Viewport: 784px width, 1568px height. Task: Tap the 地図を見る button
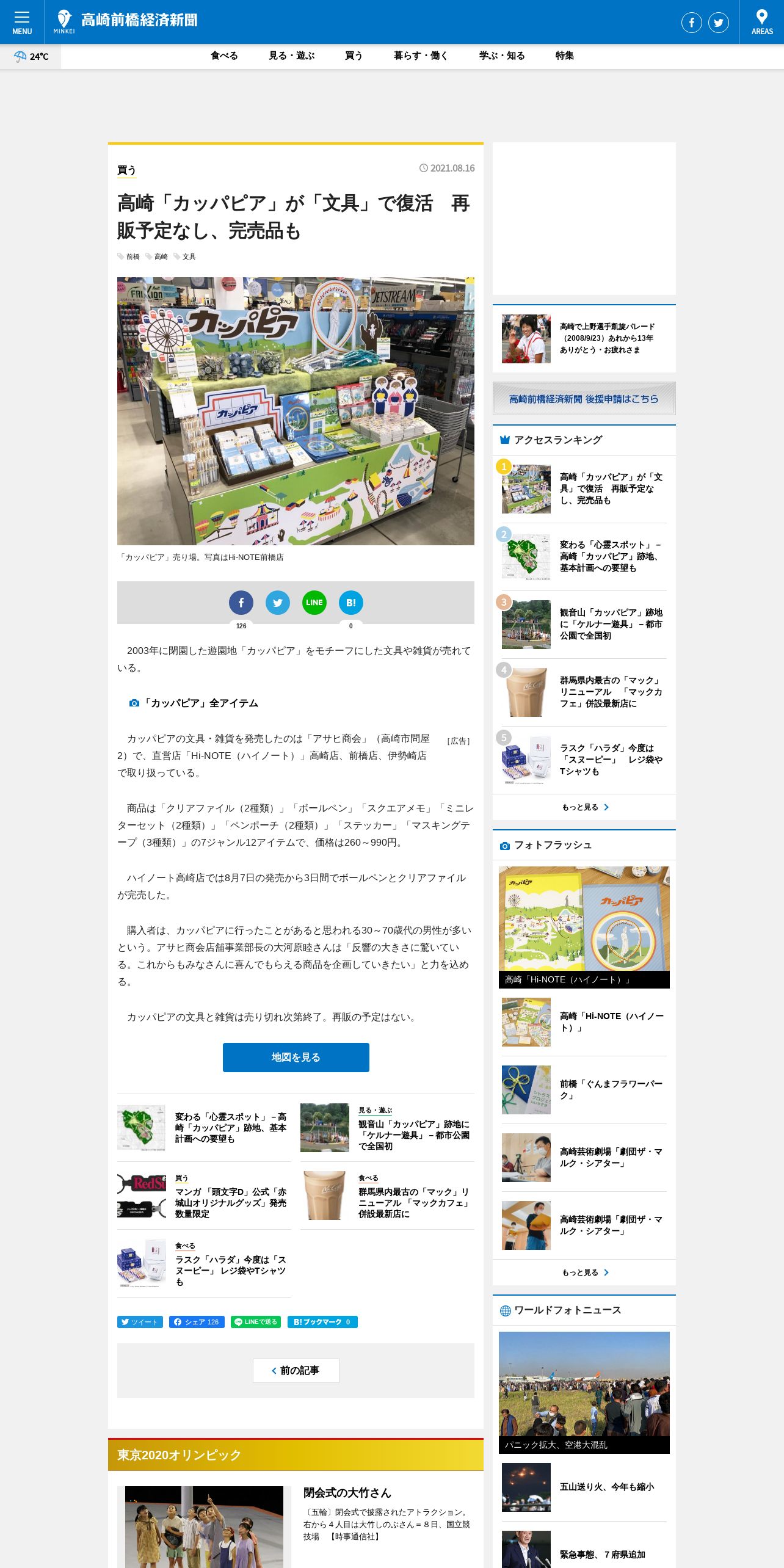pyautogui.click(x=296, y=1058)
